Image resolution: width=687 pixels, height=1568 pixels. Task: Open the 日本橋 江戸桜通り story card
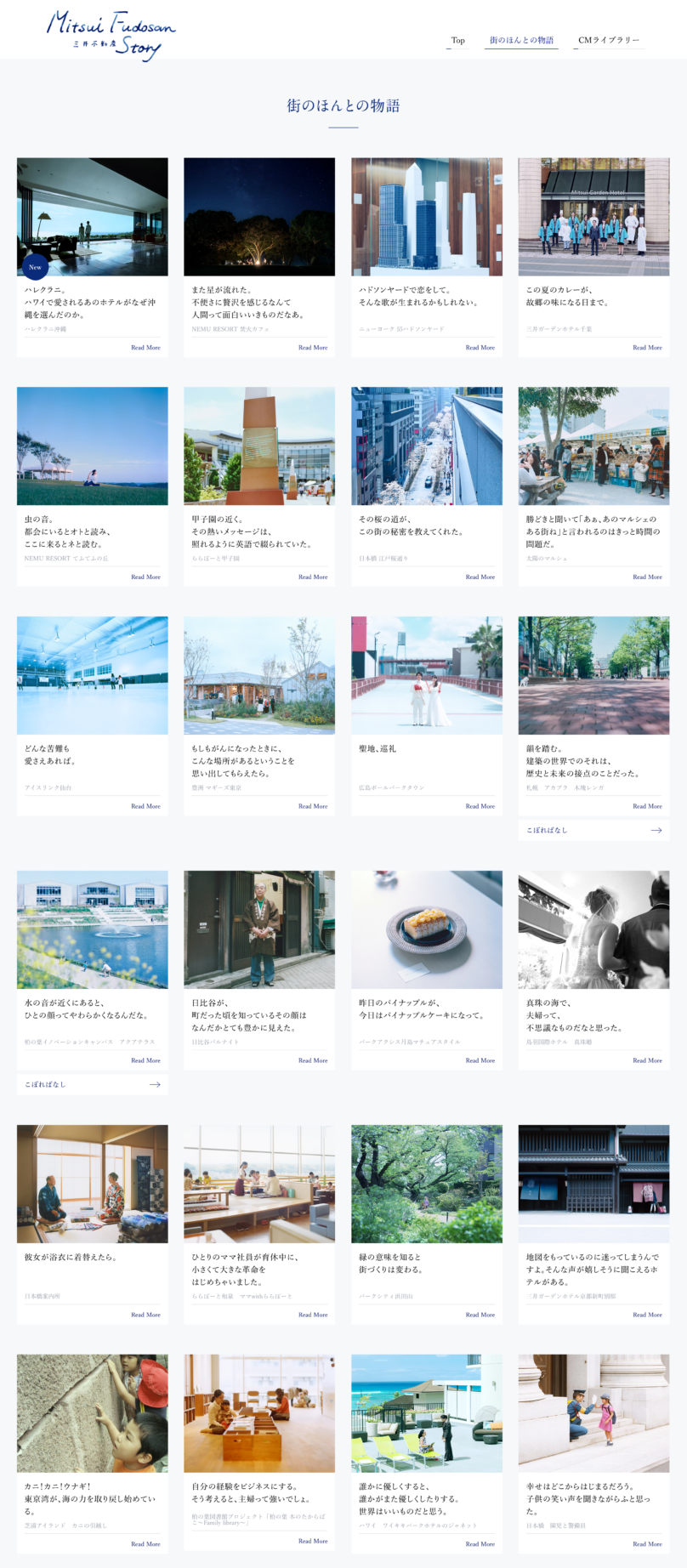click(x=426, y=446)
